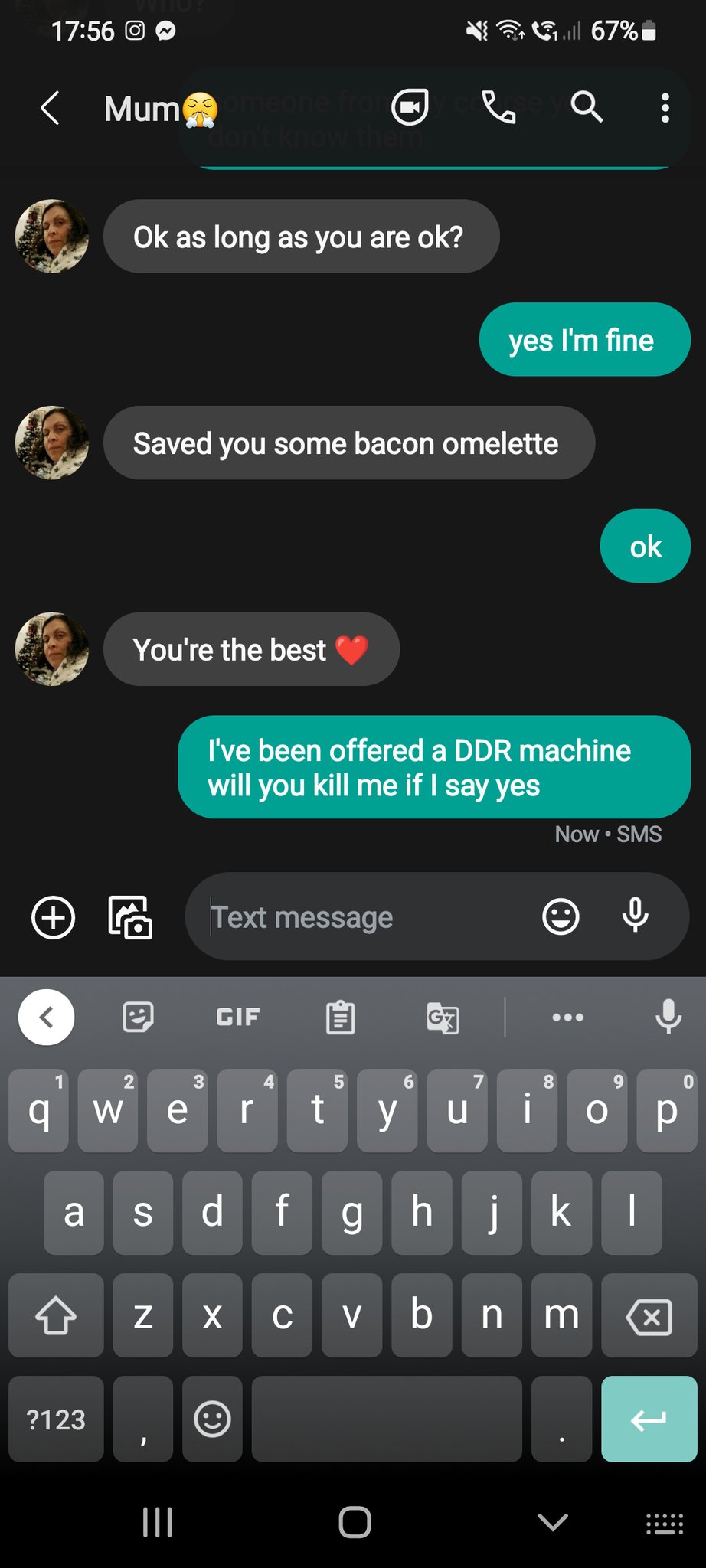The width and height of the screenshot is (706, 1568).
Task: Collapse the keyboard toolbar with arrow
Action: (x=46, y=1017)
